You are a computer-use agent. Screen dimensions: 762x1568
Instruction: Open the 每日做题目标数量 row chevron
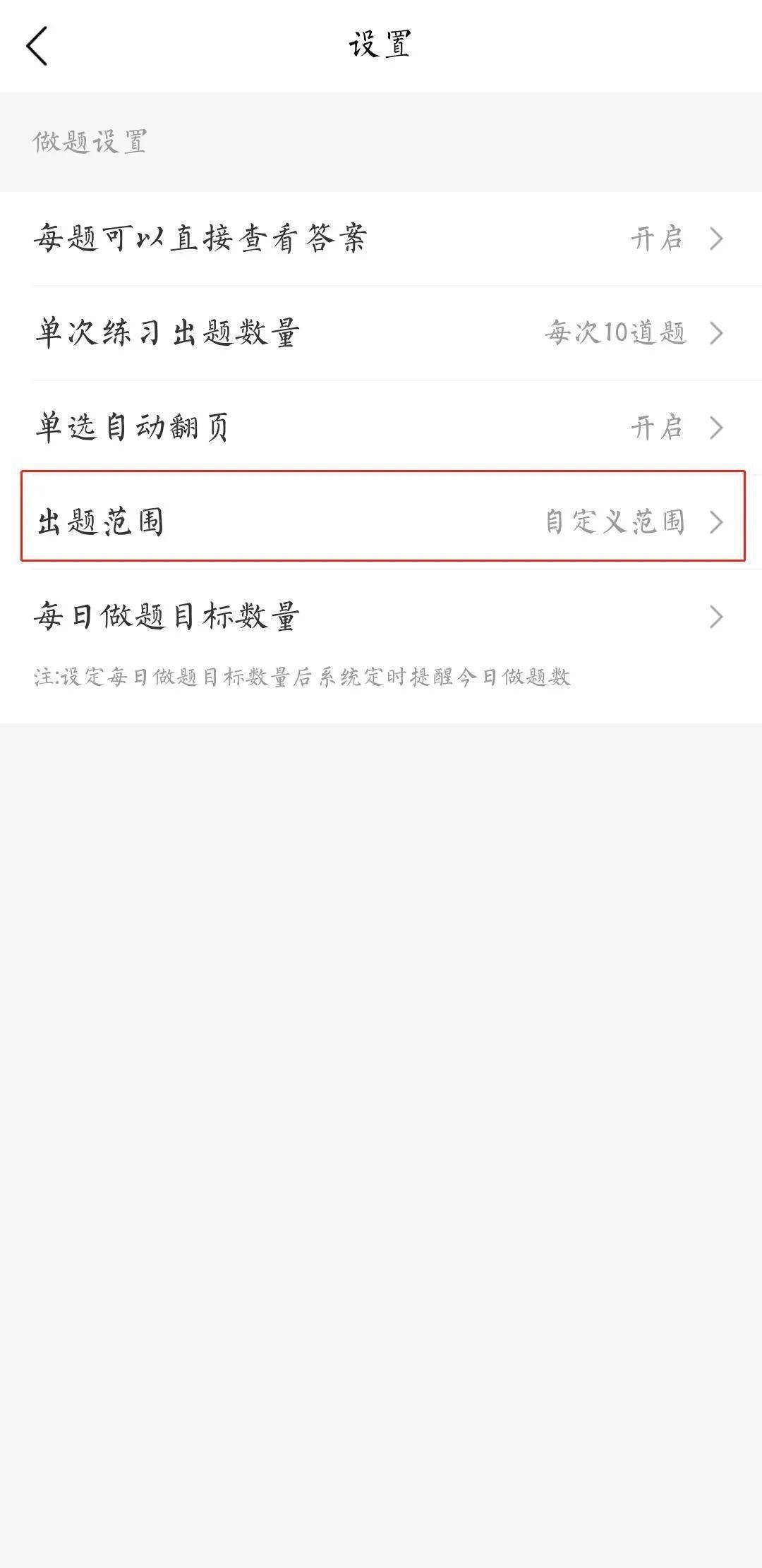[718, 615]
